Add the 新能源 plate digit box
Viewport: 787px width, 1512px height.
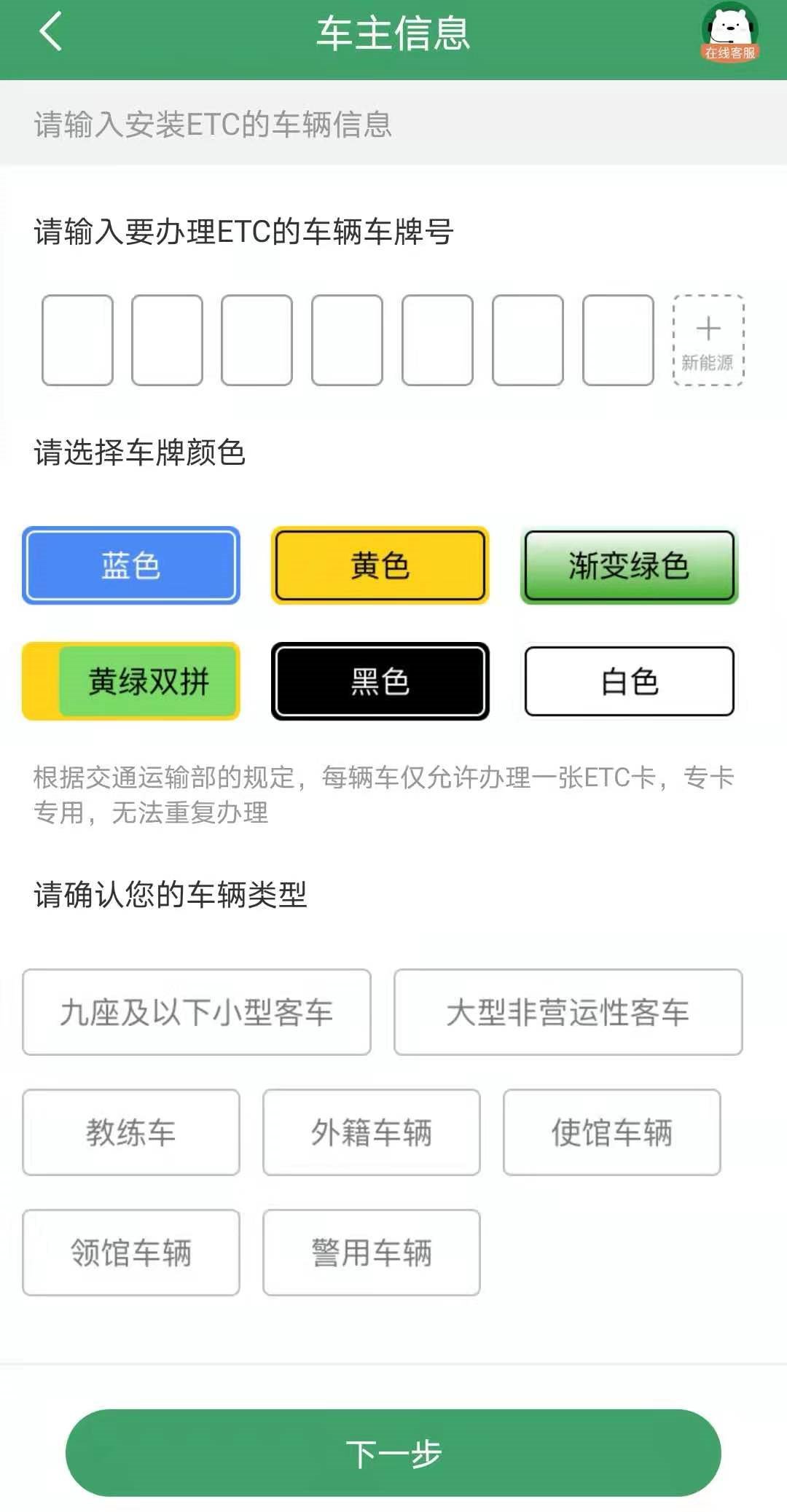708,340
